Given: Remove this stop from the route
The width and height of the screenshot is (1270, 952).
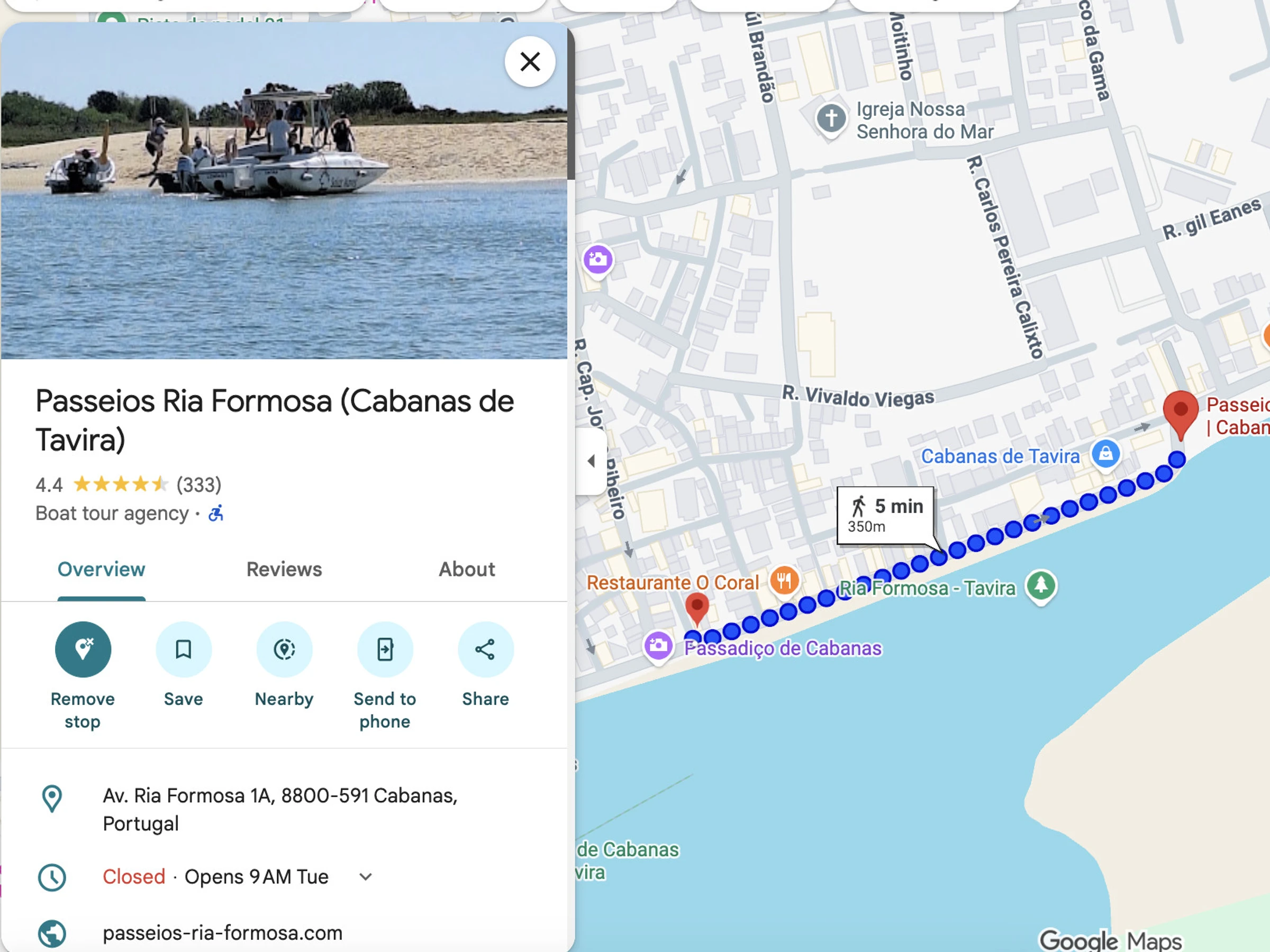Looking at the screenshot, I should (x=83, y=649).
